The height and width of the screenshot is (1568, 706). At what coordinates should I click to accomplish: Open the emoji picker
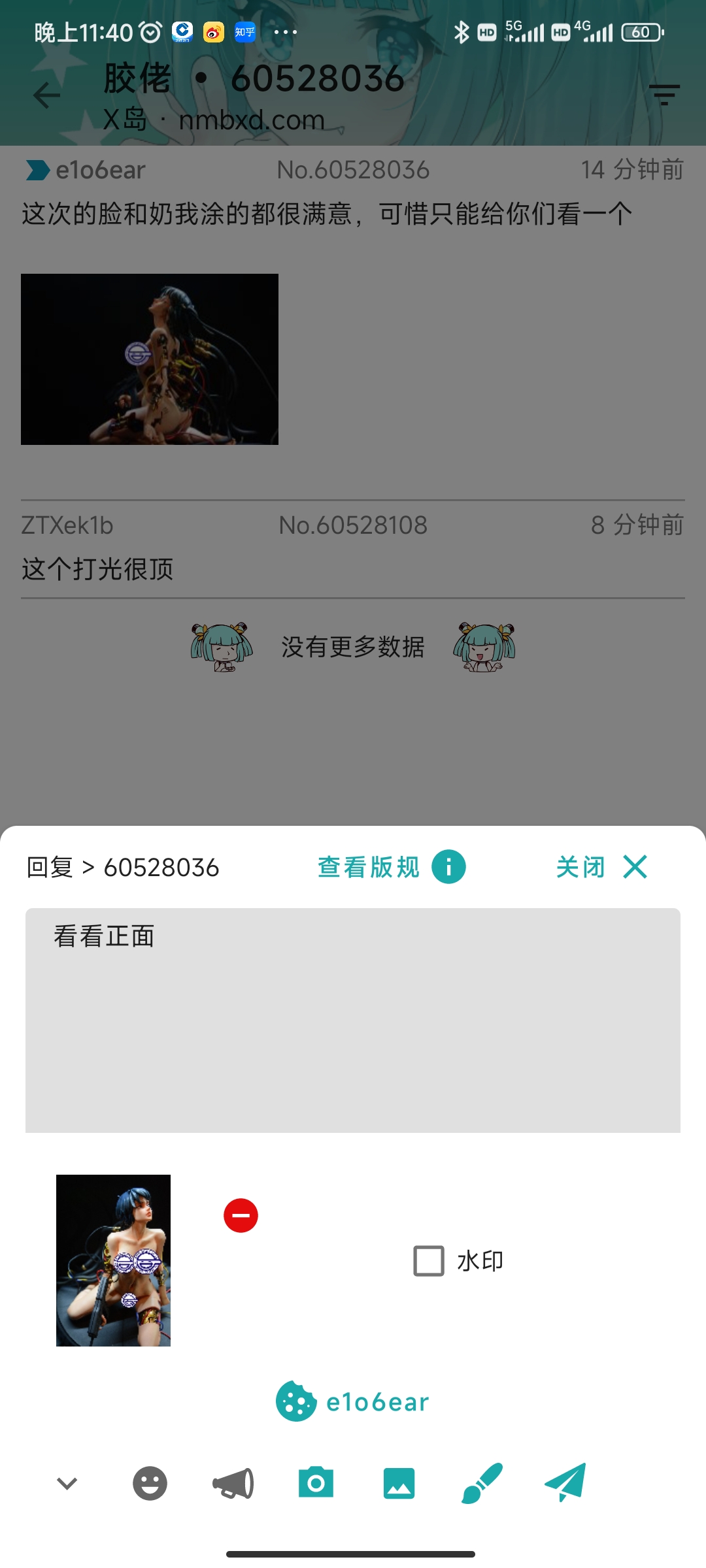150,1483
